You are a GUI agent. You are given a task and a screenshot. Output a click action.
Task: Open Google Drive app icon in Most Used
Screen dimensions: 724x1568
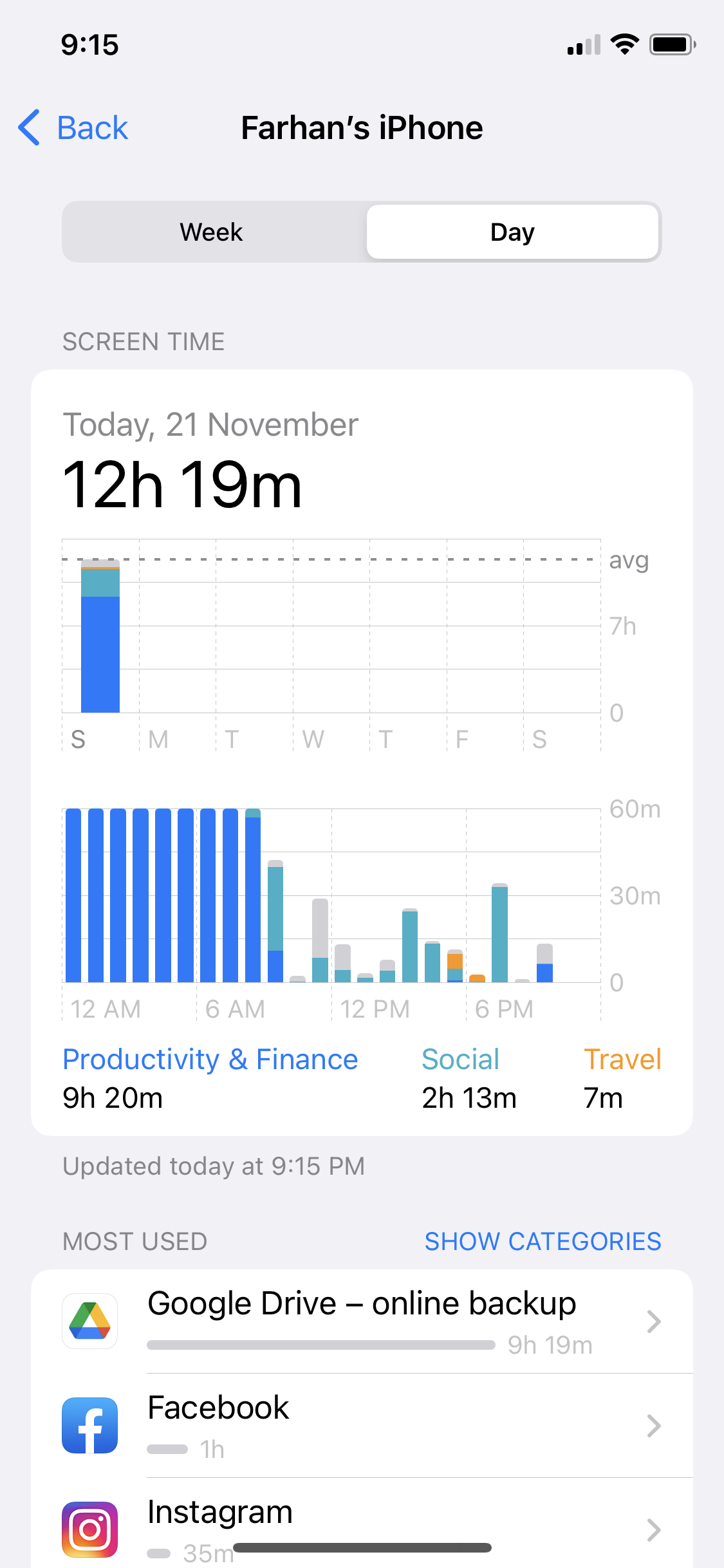[89, 1320]
